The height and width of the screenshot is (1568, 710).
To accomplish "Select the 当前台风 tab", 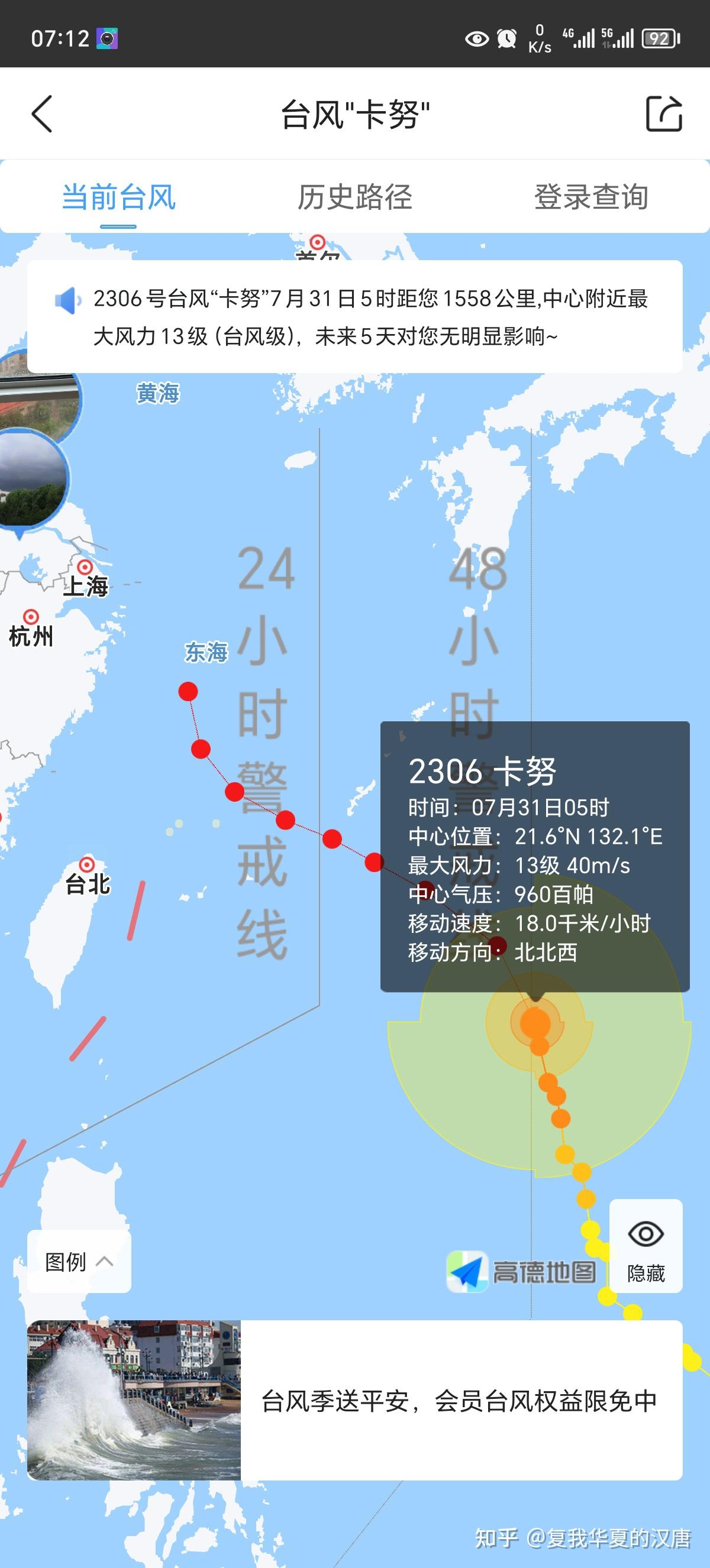I will coord(119,197).
